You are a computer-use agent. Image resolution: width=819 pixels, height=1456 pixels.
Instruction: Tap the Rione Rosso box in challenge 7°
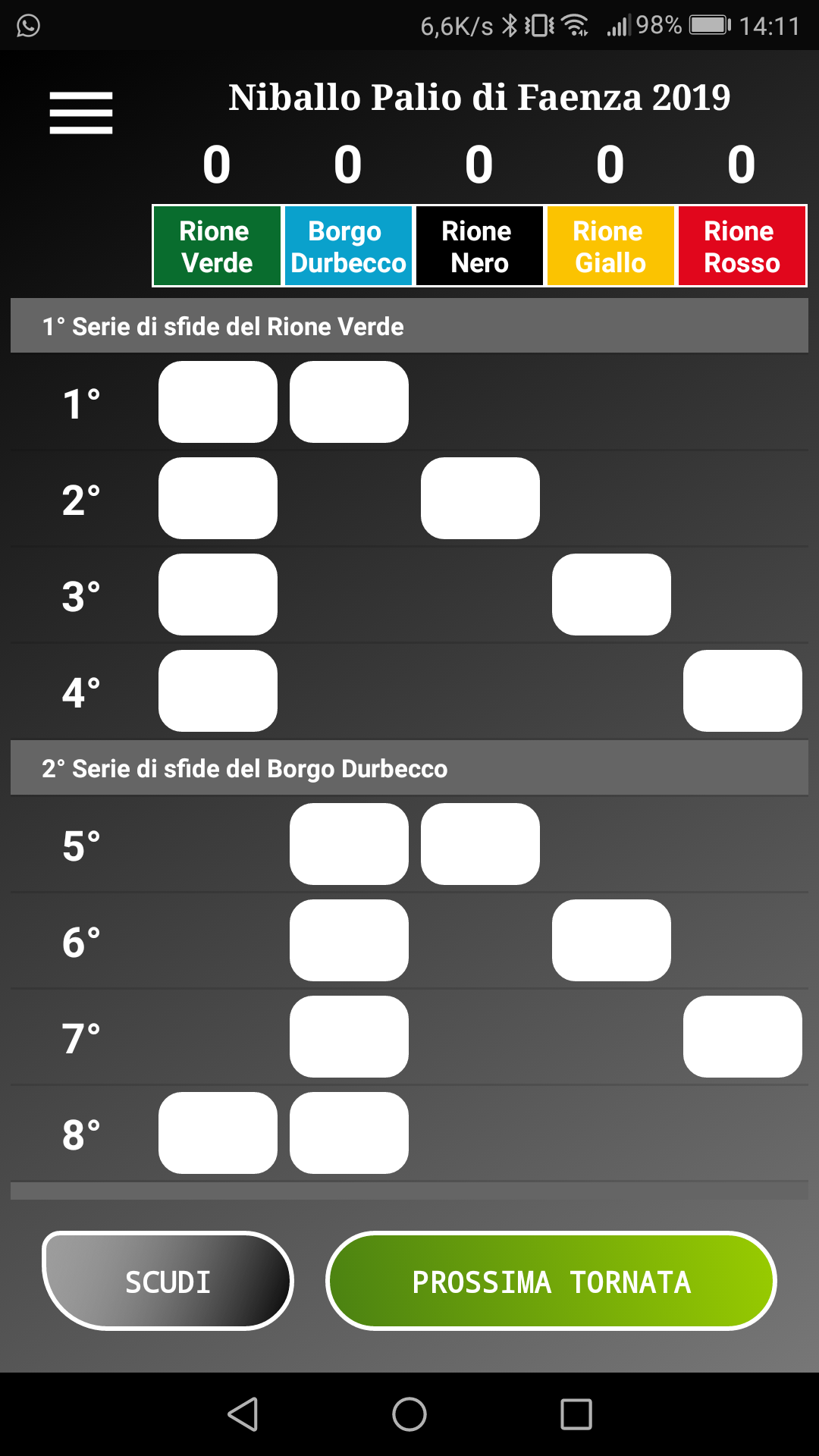tap(742, 1037)
